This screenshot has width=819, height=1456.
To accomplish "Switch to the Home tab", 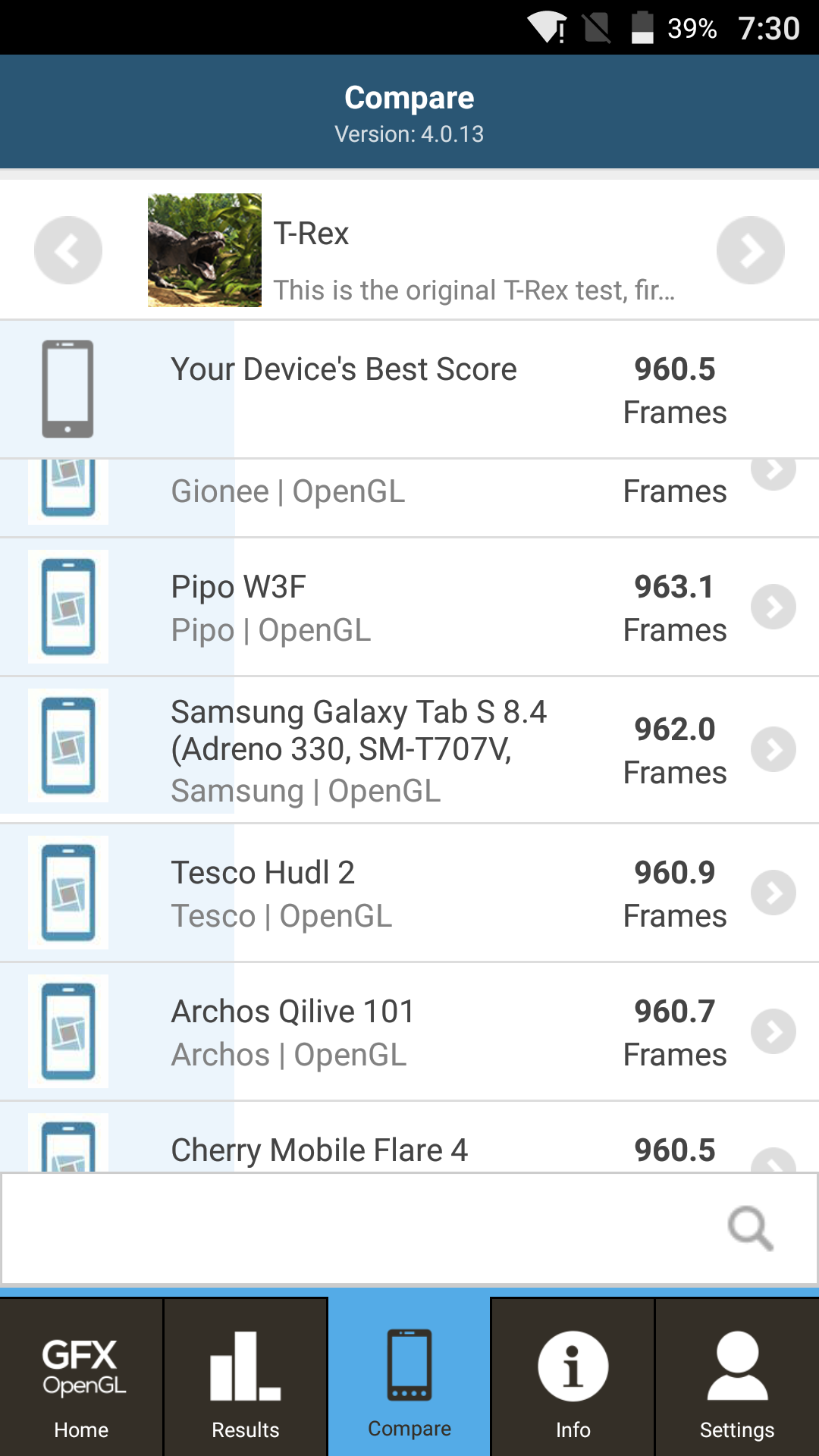I will click(81, 1377).
